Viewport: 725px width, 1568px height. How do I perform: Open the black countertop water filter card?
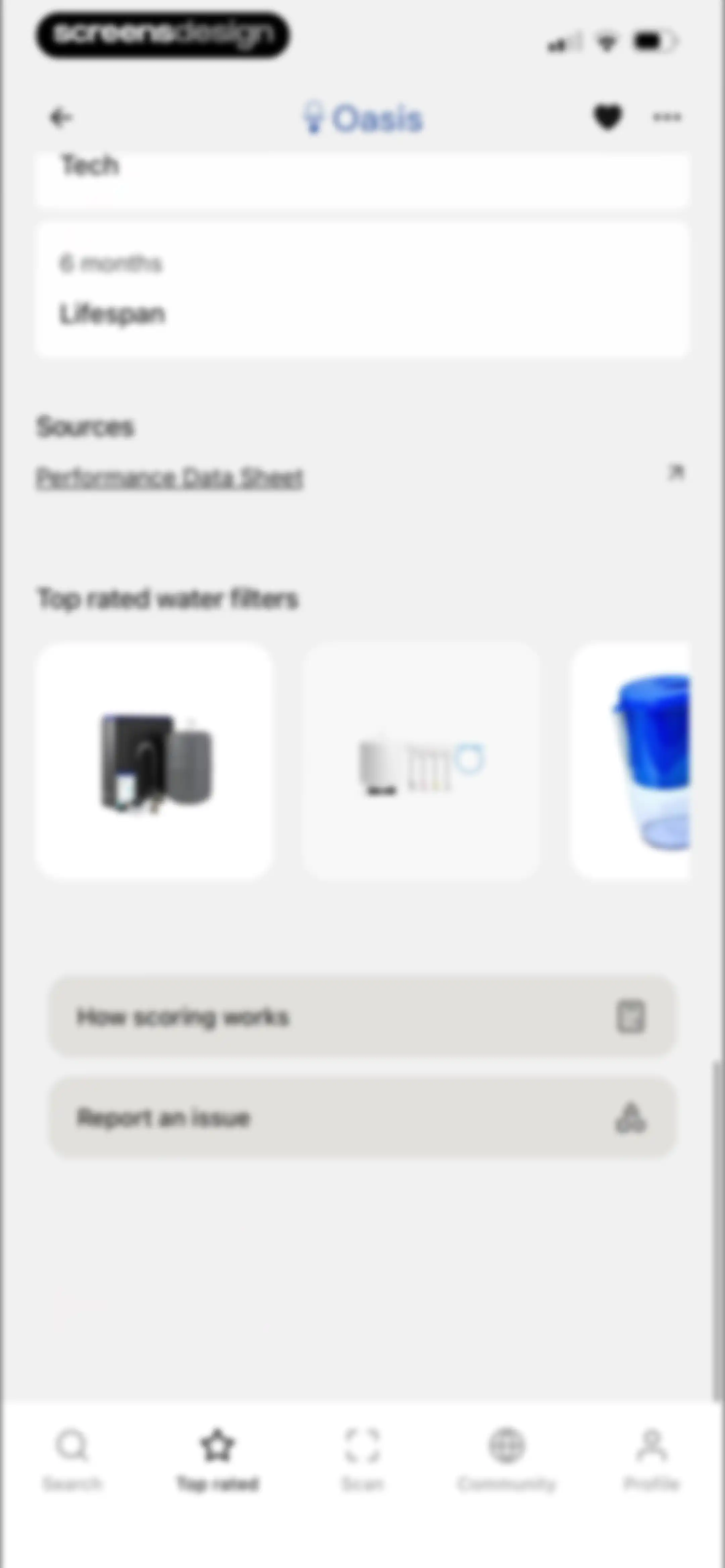pos(154,761)
